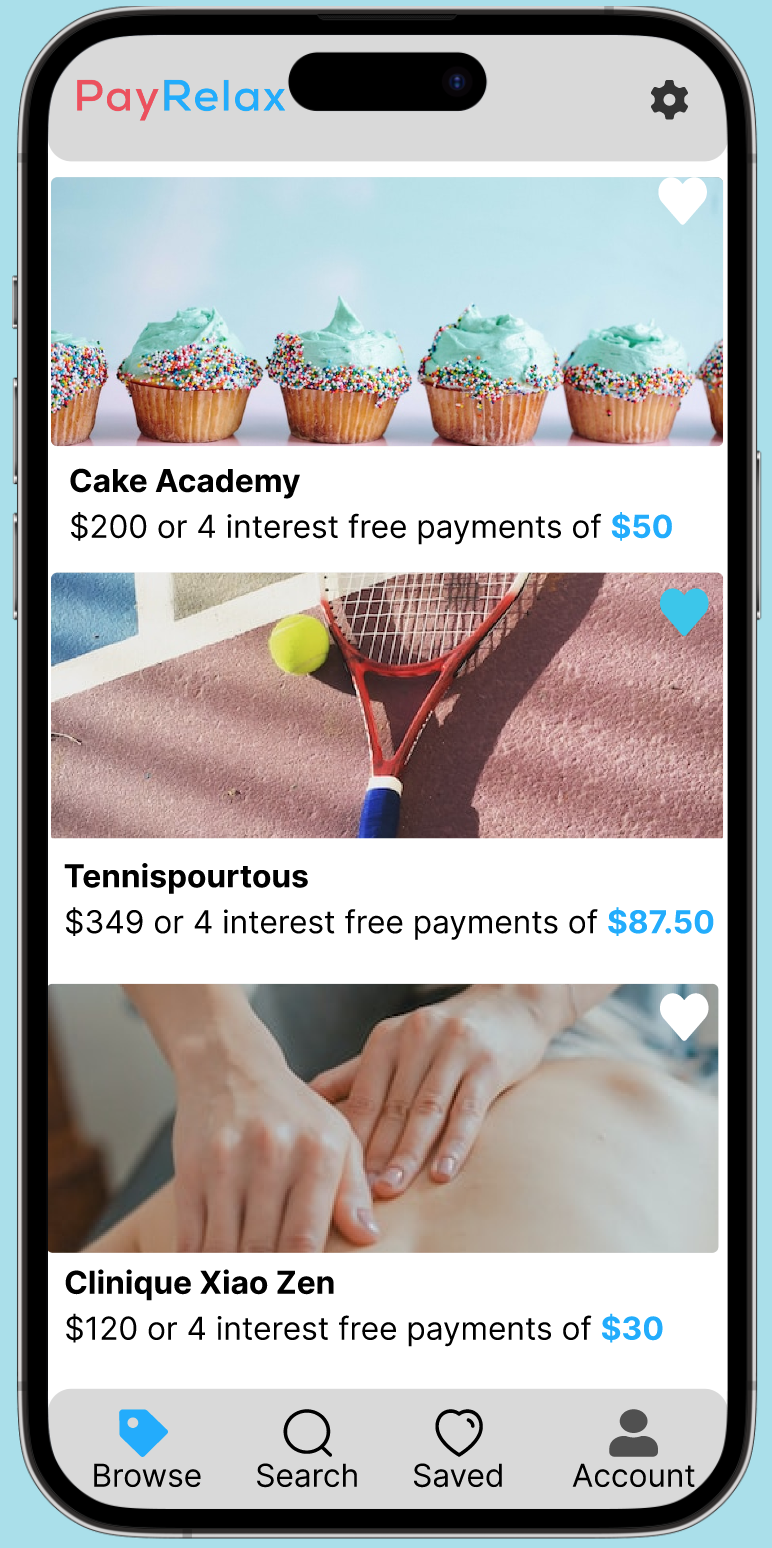Go to the Saved tab

[458, 1450]
